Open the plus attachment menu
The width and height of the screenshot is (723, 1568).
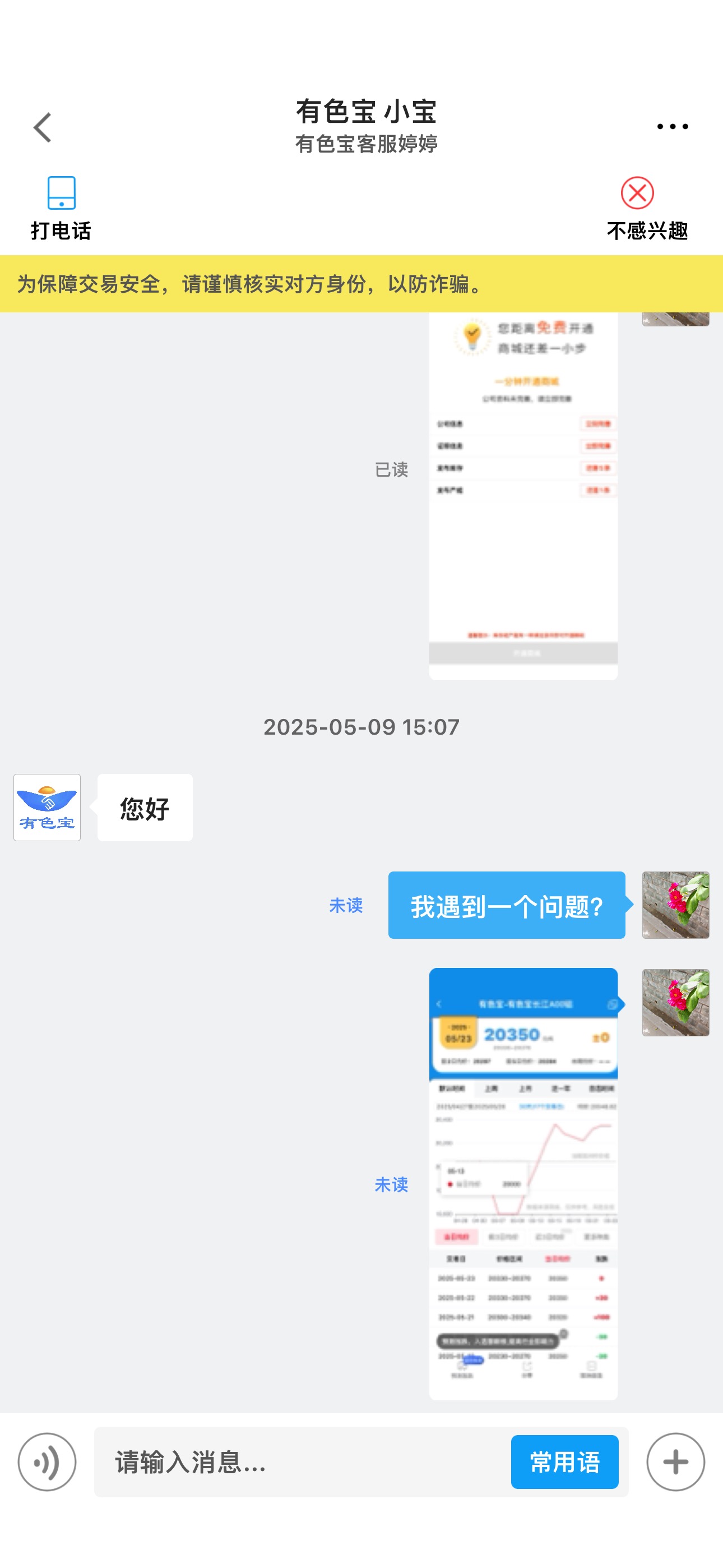click(x=675, y=1461)
